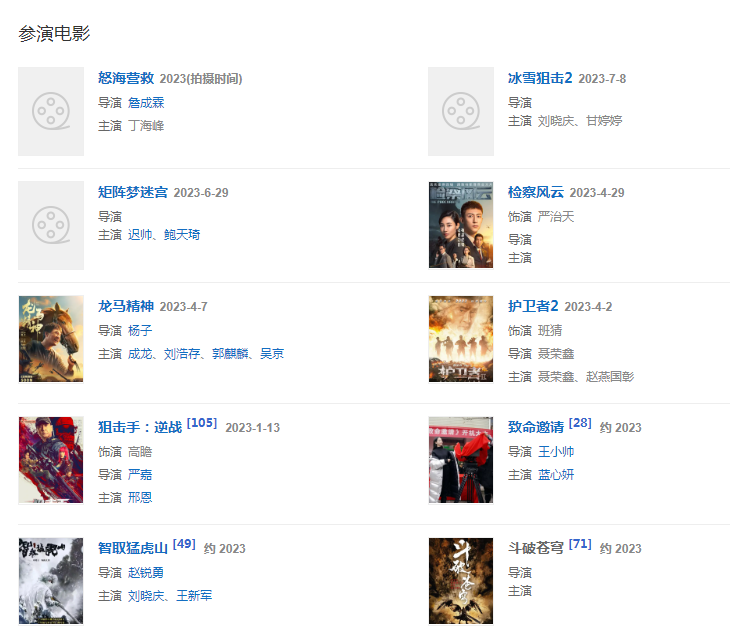Tap the 斗破苍穹 poster thumbnail
The image size is (730, 635).
[x=460, y=581]
